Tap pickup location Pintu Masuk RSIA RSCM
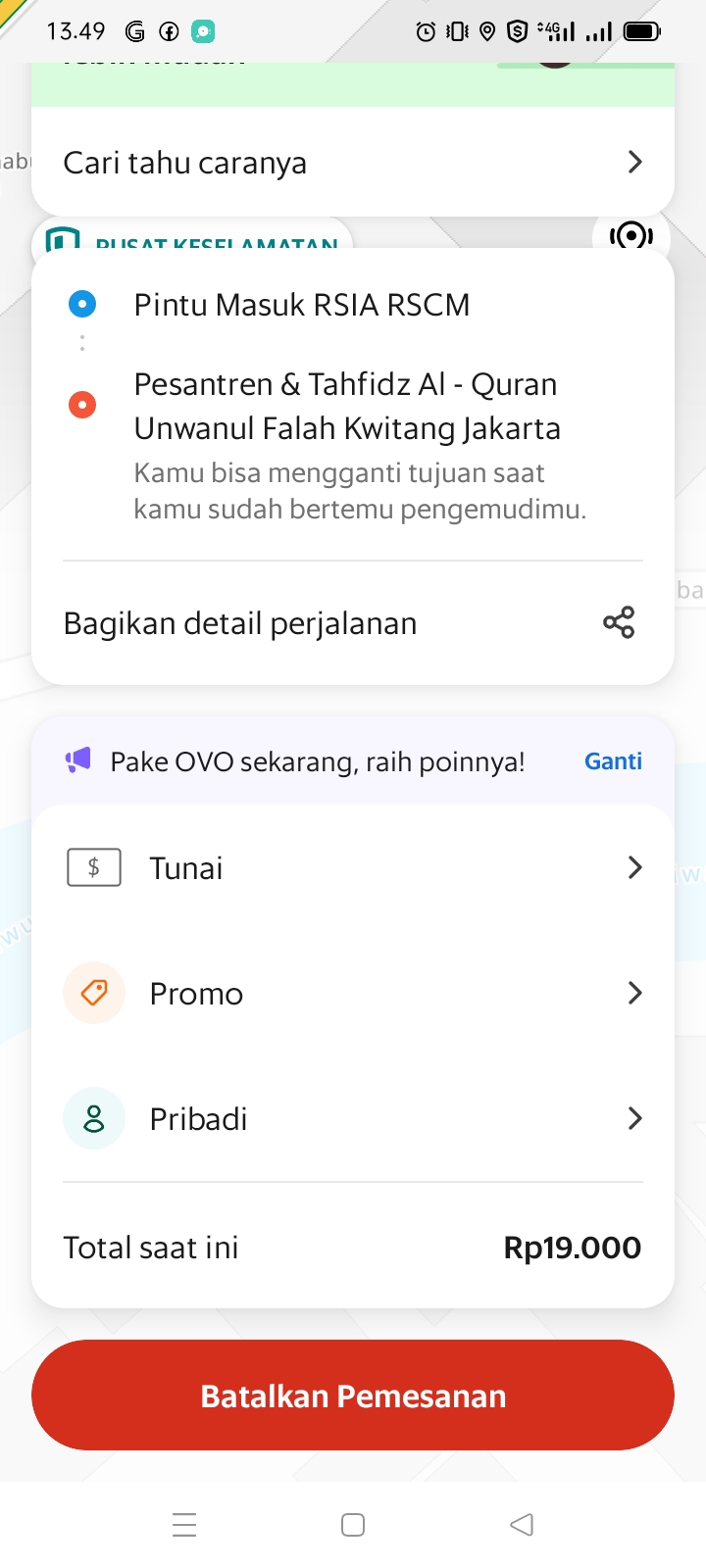Viewport: 706px width, 1568px height. coord(302,306)
